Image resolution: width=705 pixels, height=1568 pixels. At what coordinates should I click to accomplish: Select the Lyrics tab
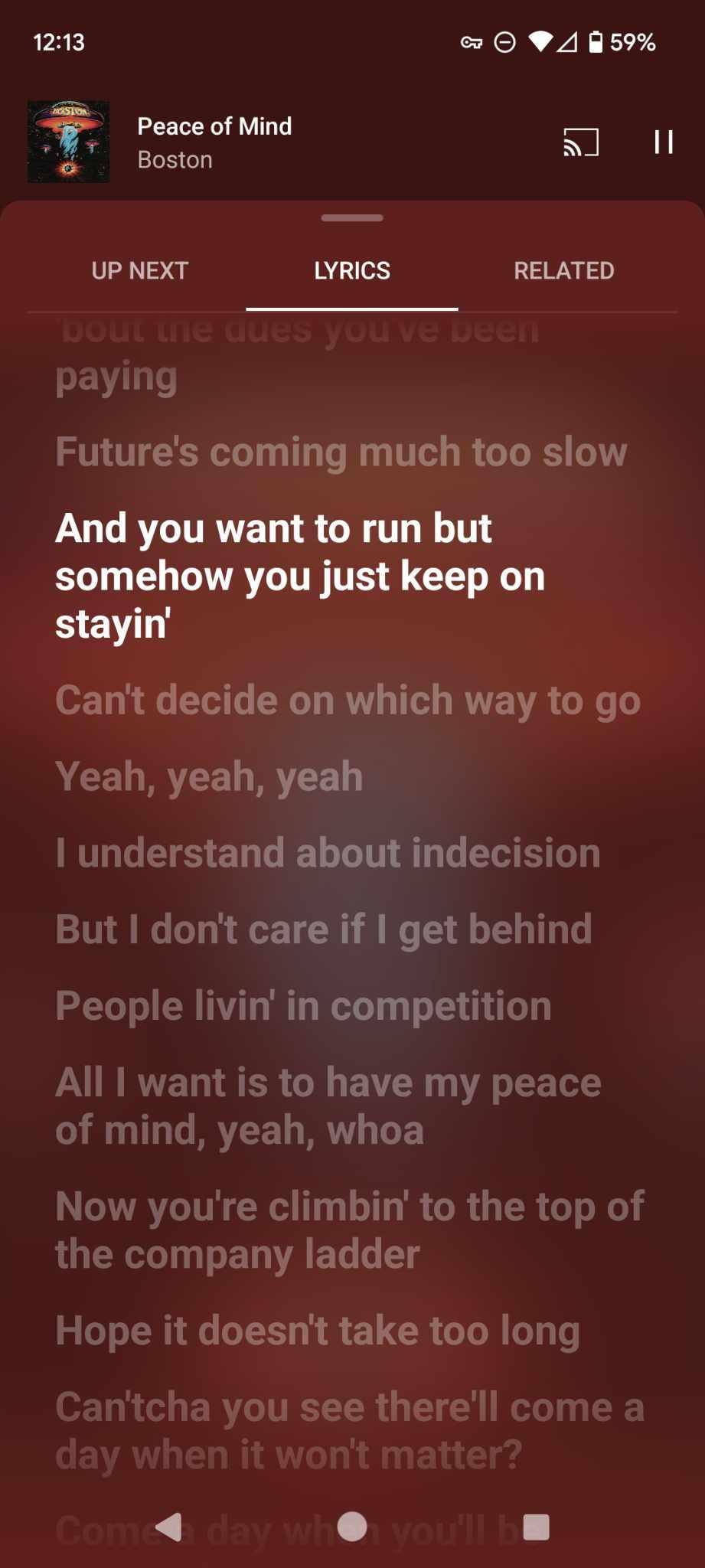click(x=352, y=271)
